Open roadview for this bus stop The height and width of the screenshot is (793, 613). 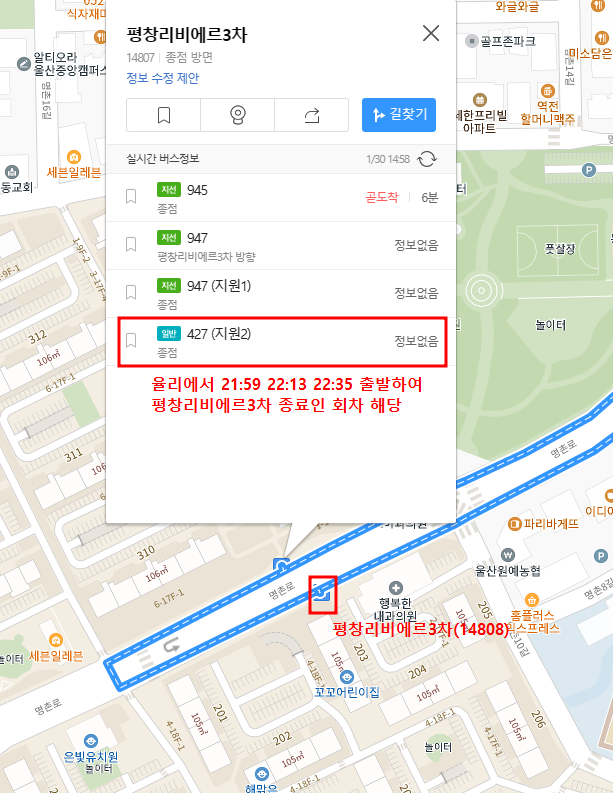(238, 115)
